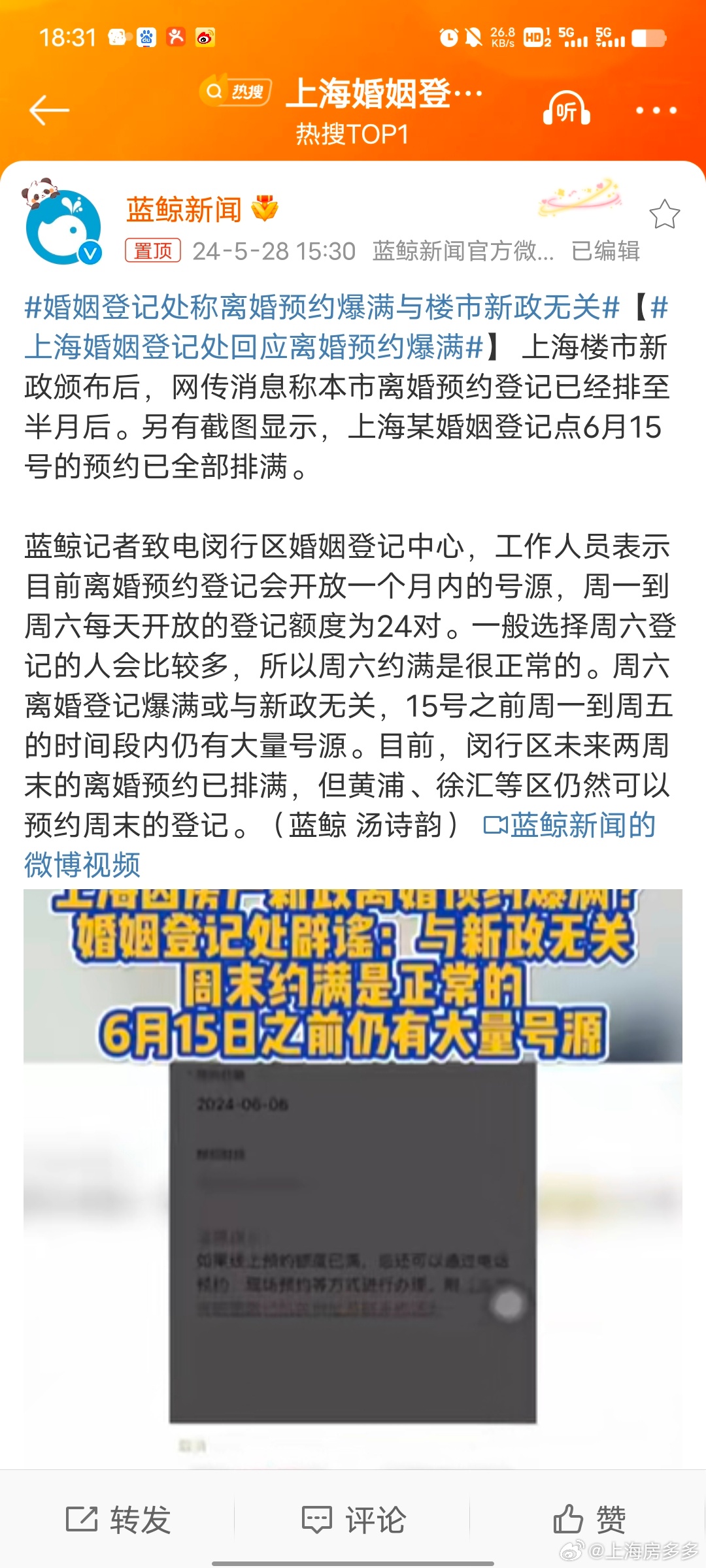Image resolution: width=706 pixels, height=1568 pixels.
Task: Repost with the 转发 button
Action: pyautogui.click(x=118, y=1519)
